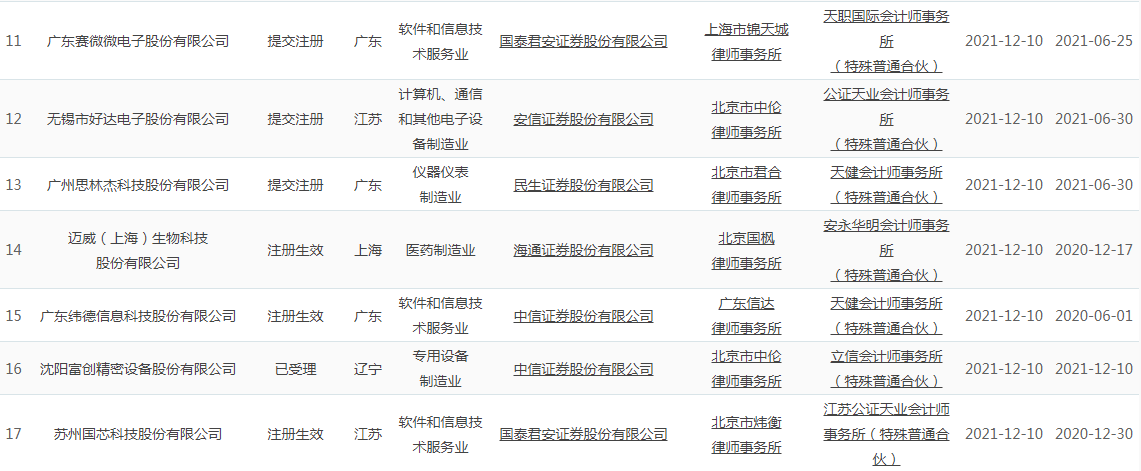The image size is (1141, 471).
Task: Open the 海通证券股份有限公司 link
Action: [583, 250]
